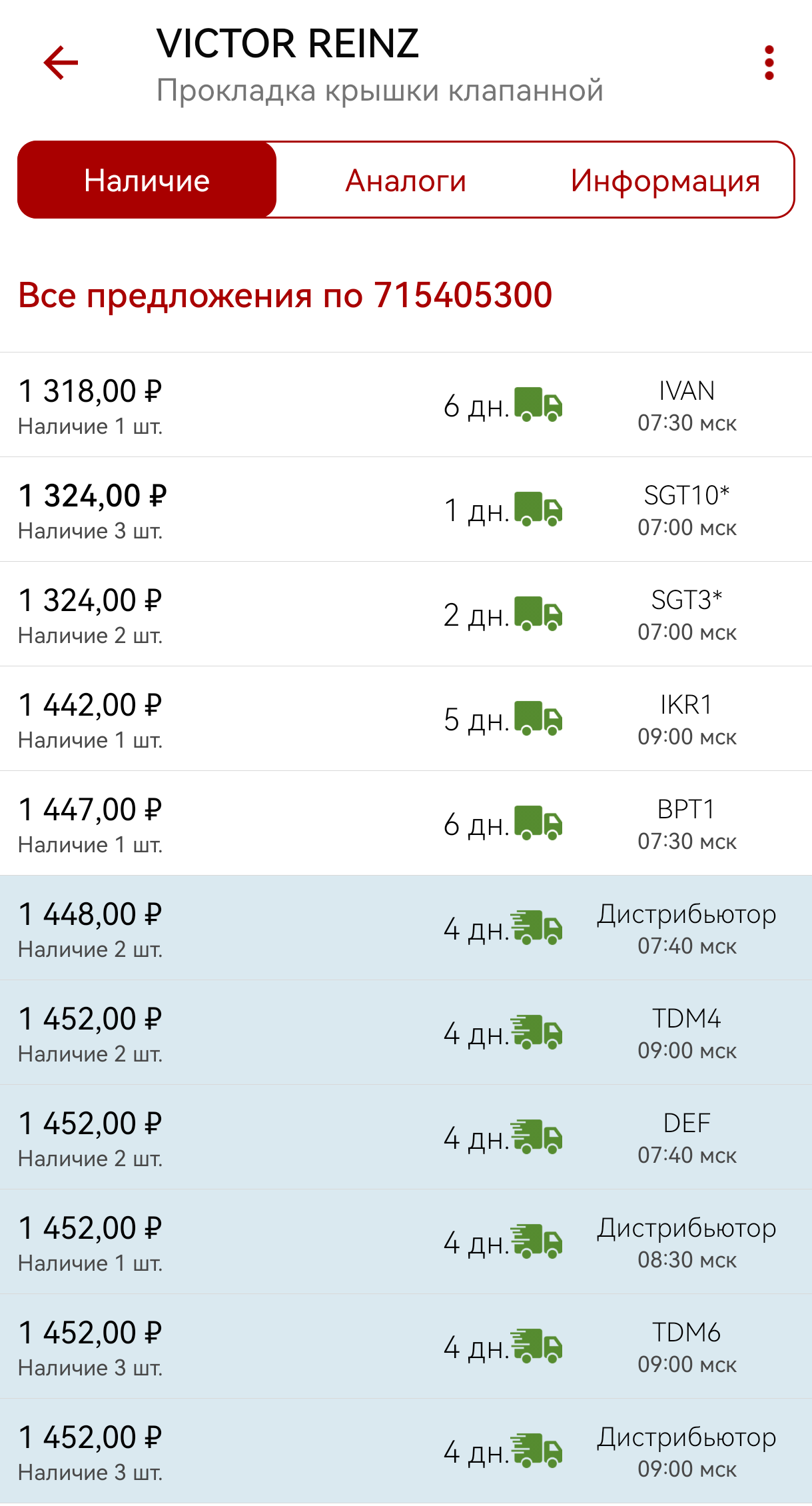Open the IKR1 offer for 1 442,00 ₽
812x1506 pixels.
tap(406, 719)
